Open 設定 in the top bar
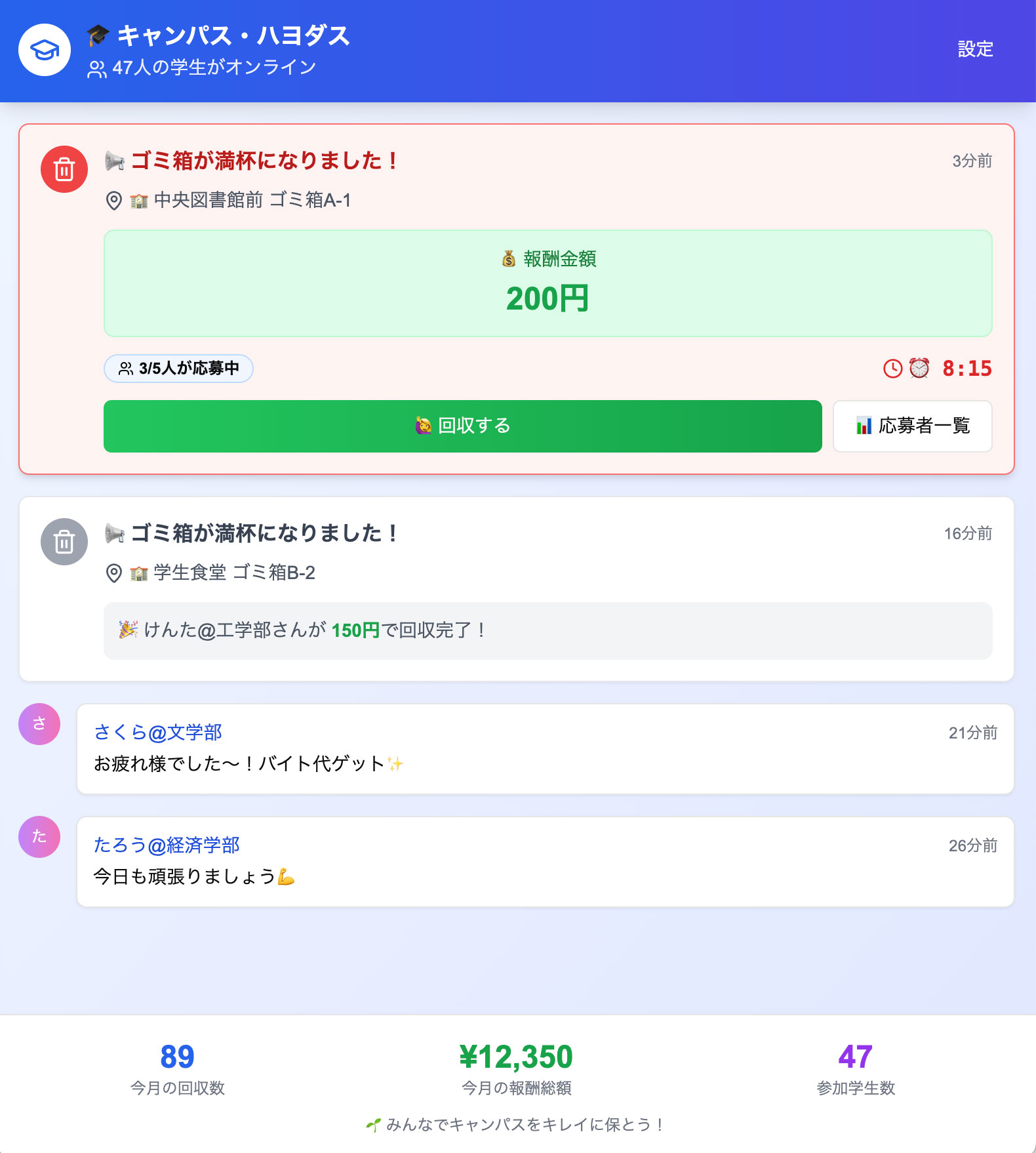The width and height of the screenshot is (1036, 1153). point(975,48)
